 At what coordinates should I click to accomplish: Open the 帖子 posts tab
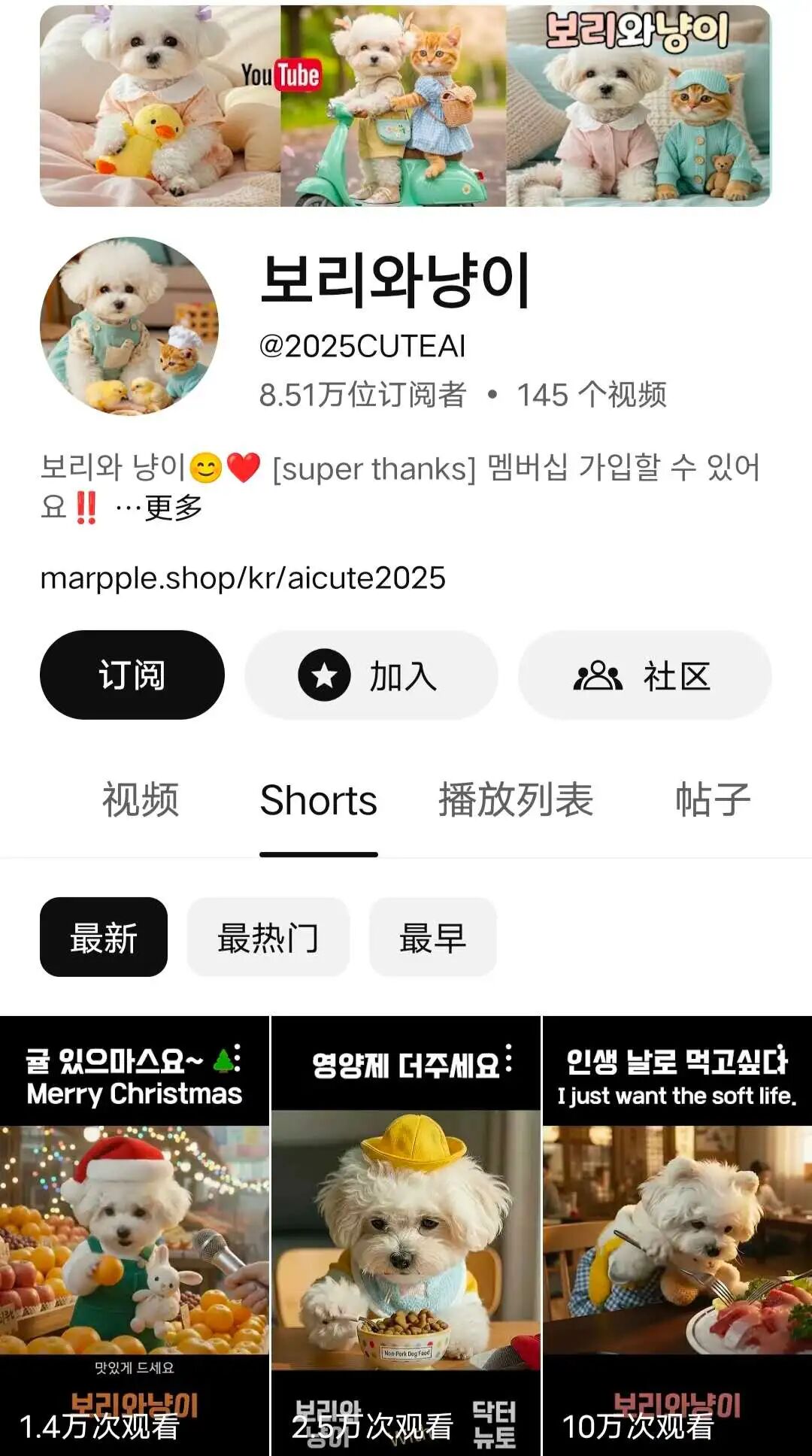712,799
